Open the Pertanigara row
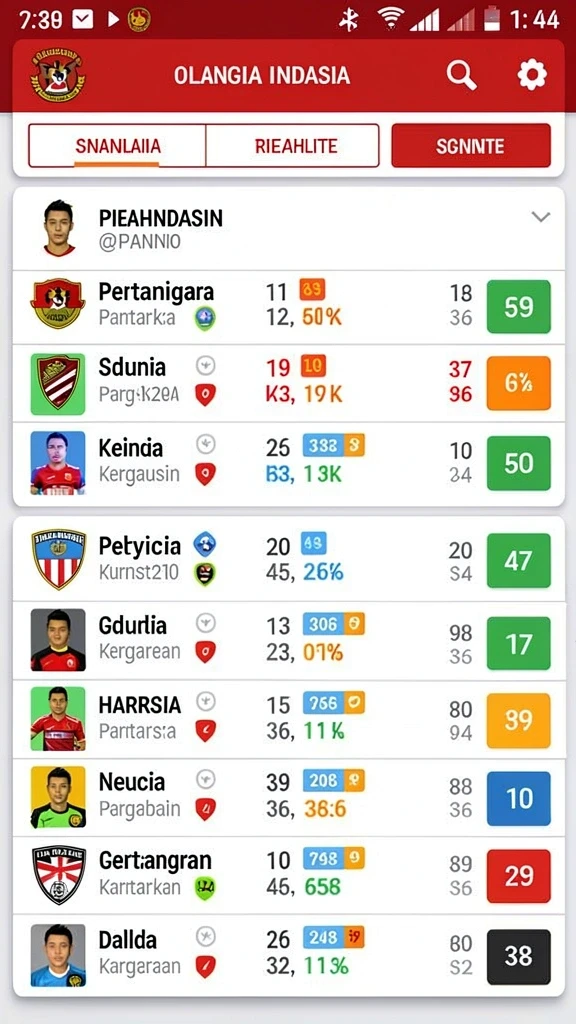 click(289, 306)
